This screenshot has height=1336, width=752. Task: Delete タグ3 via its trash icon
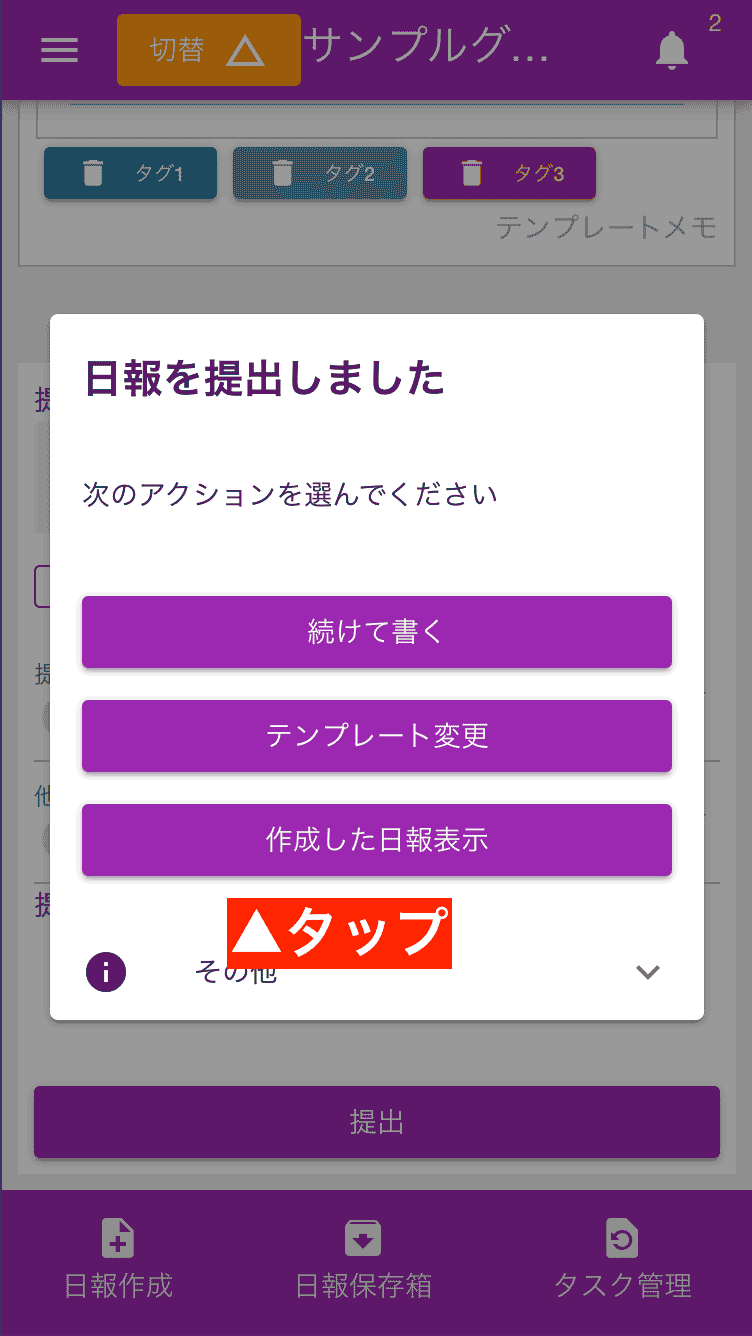click(x=473, y=172)
